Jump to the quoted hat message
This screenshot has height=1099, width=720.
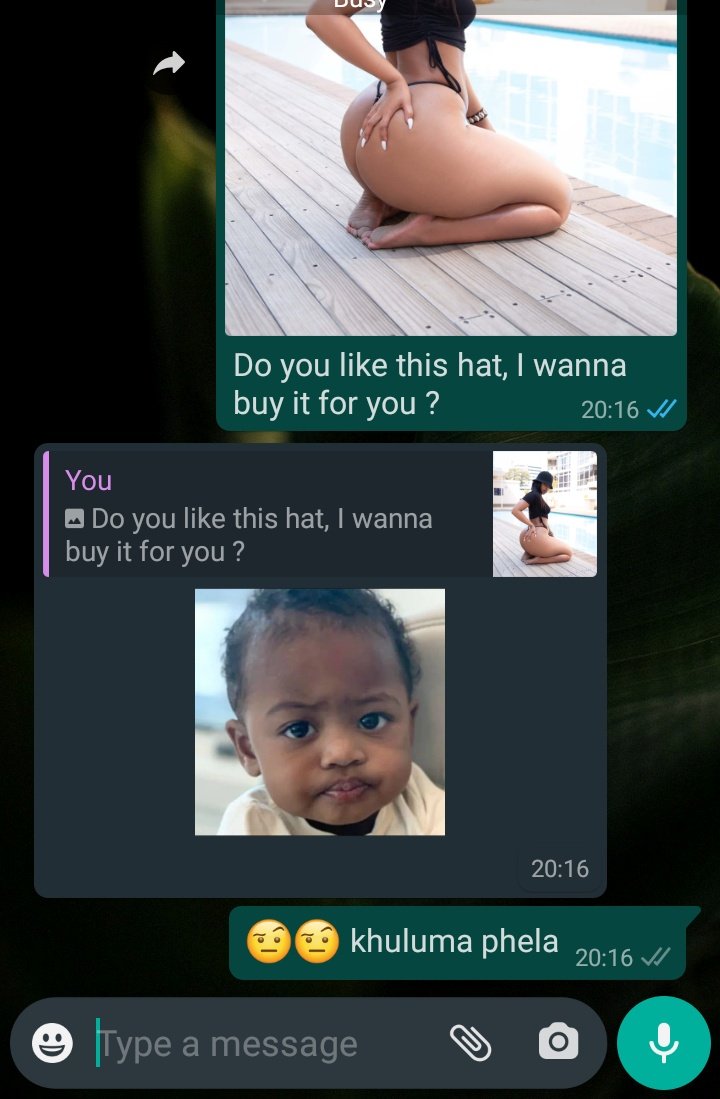point(320,514)
